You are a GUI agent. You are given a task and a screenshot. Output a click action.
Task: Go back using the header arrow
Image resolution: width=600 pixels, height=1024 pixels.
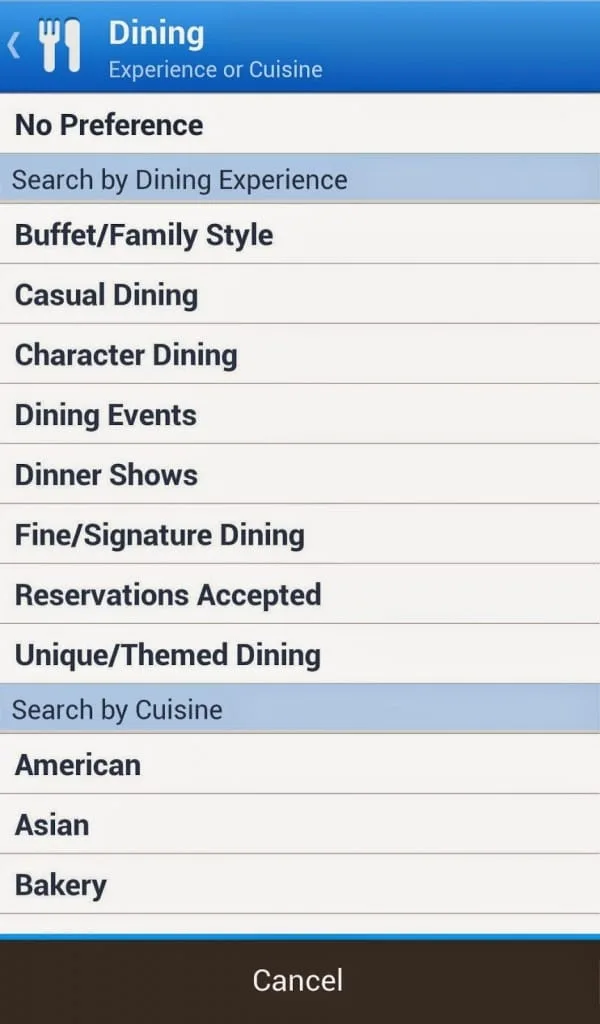14,46
